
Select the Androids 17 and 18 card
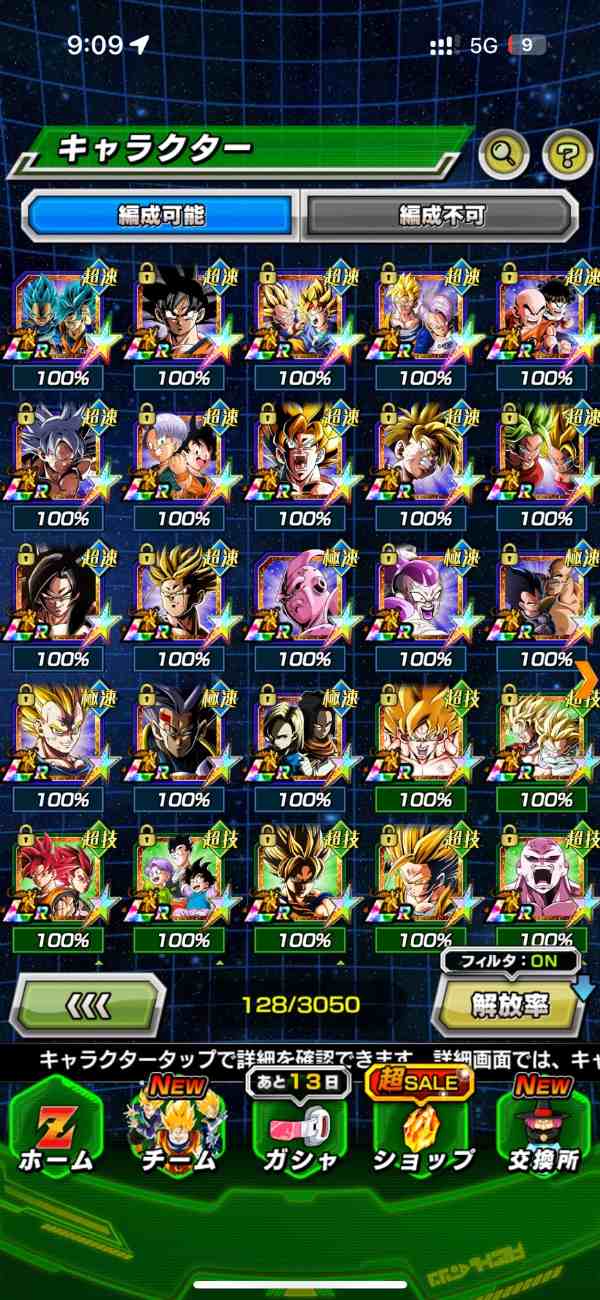pyautogui.click(x=303, y=740)
